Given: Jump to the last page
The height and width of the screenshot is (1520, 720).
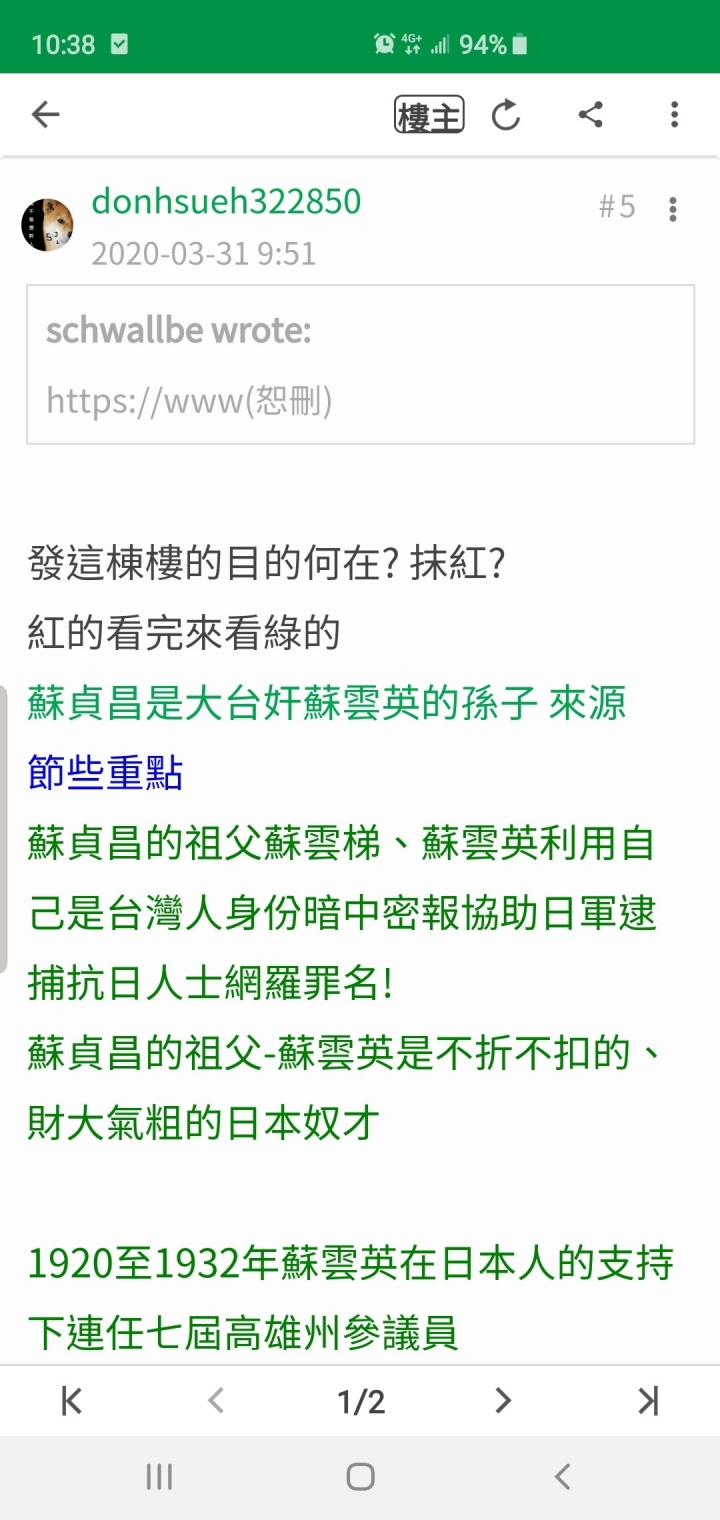Looking at the screenshot, I should [x=648, y=1401].
